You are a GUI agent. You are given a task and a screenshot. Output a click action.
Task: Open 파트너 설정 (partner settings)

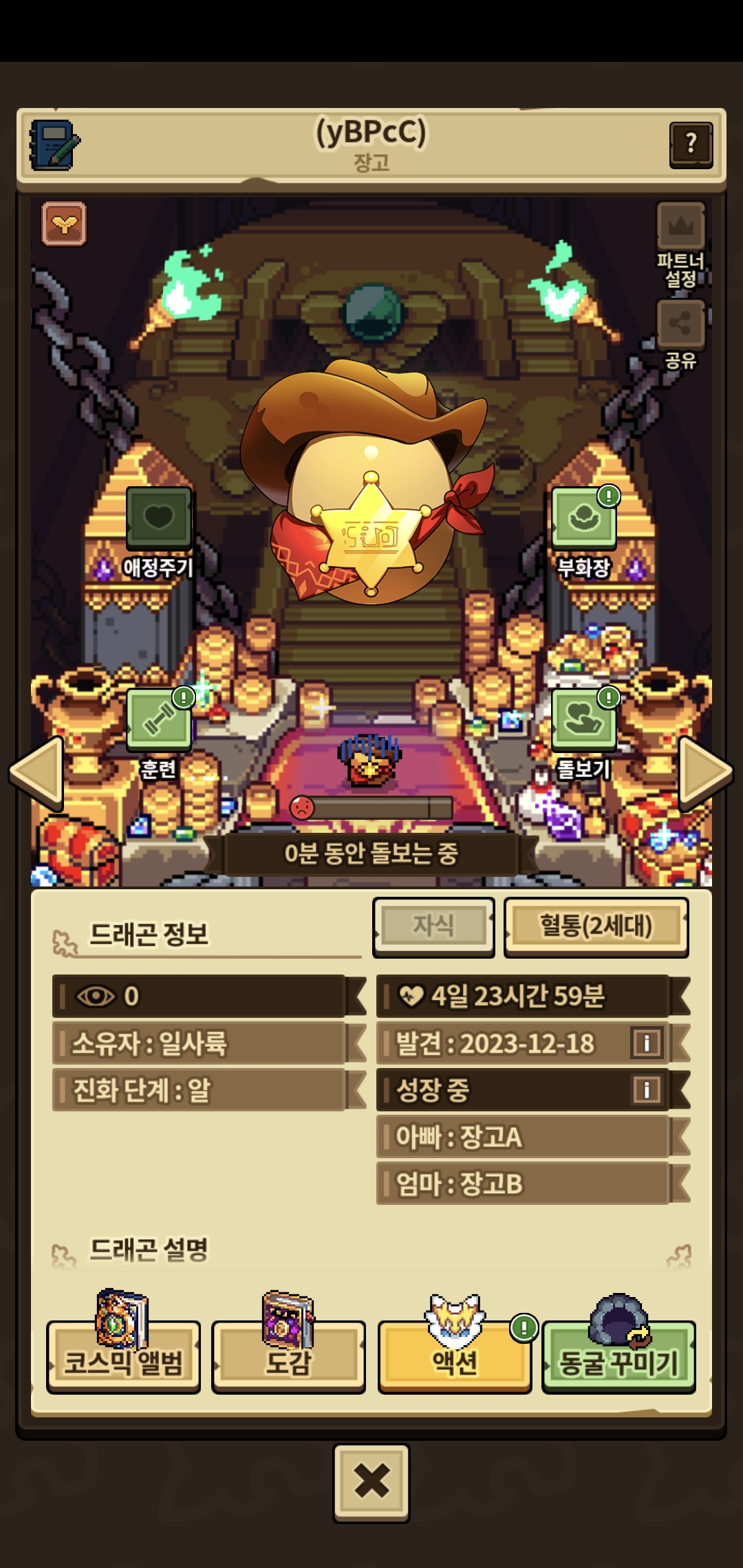click(681, 245)
